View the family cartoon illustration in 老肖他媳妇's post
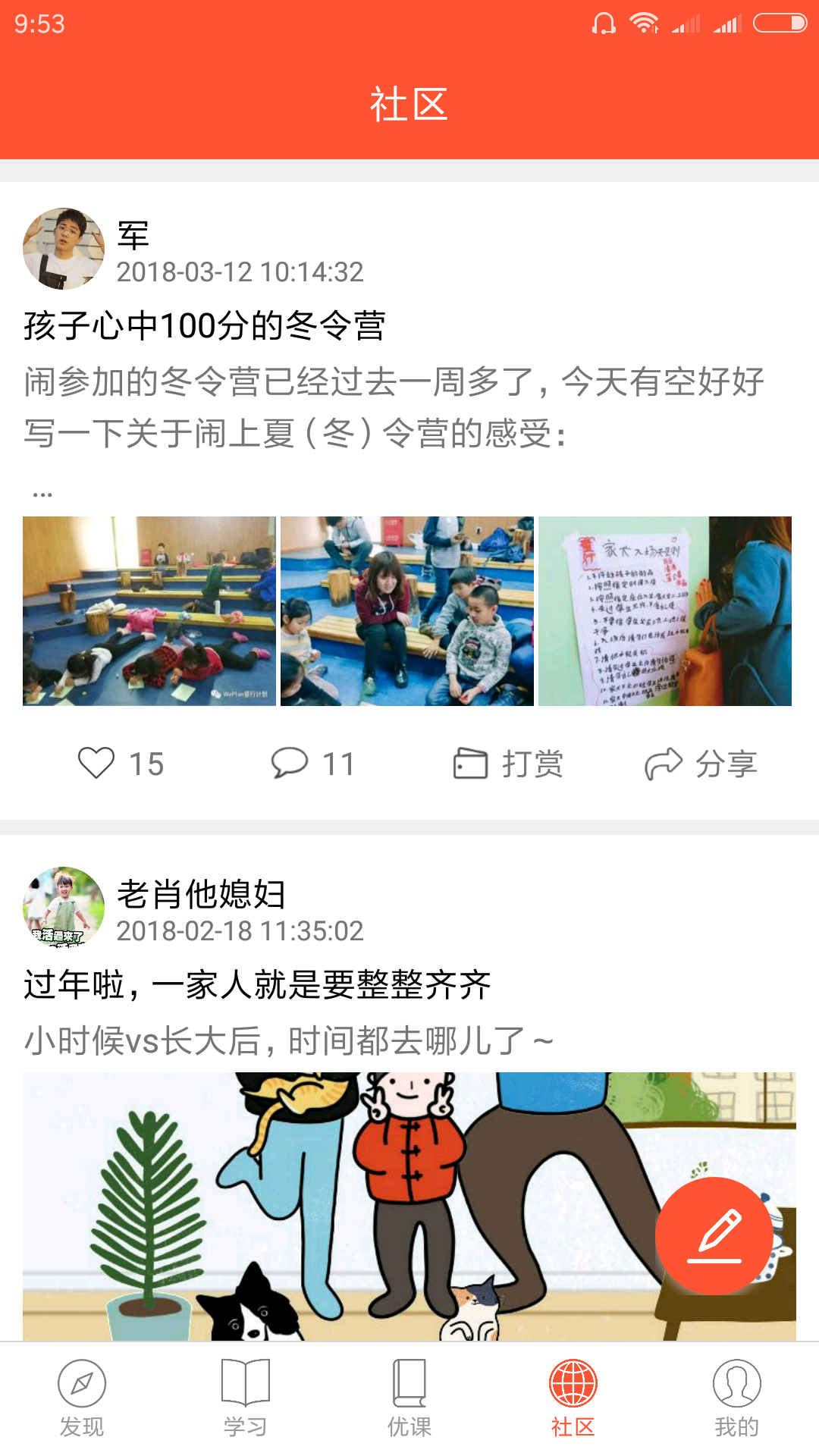 pos(341,1206)
